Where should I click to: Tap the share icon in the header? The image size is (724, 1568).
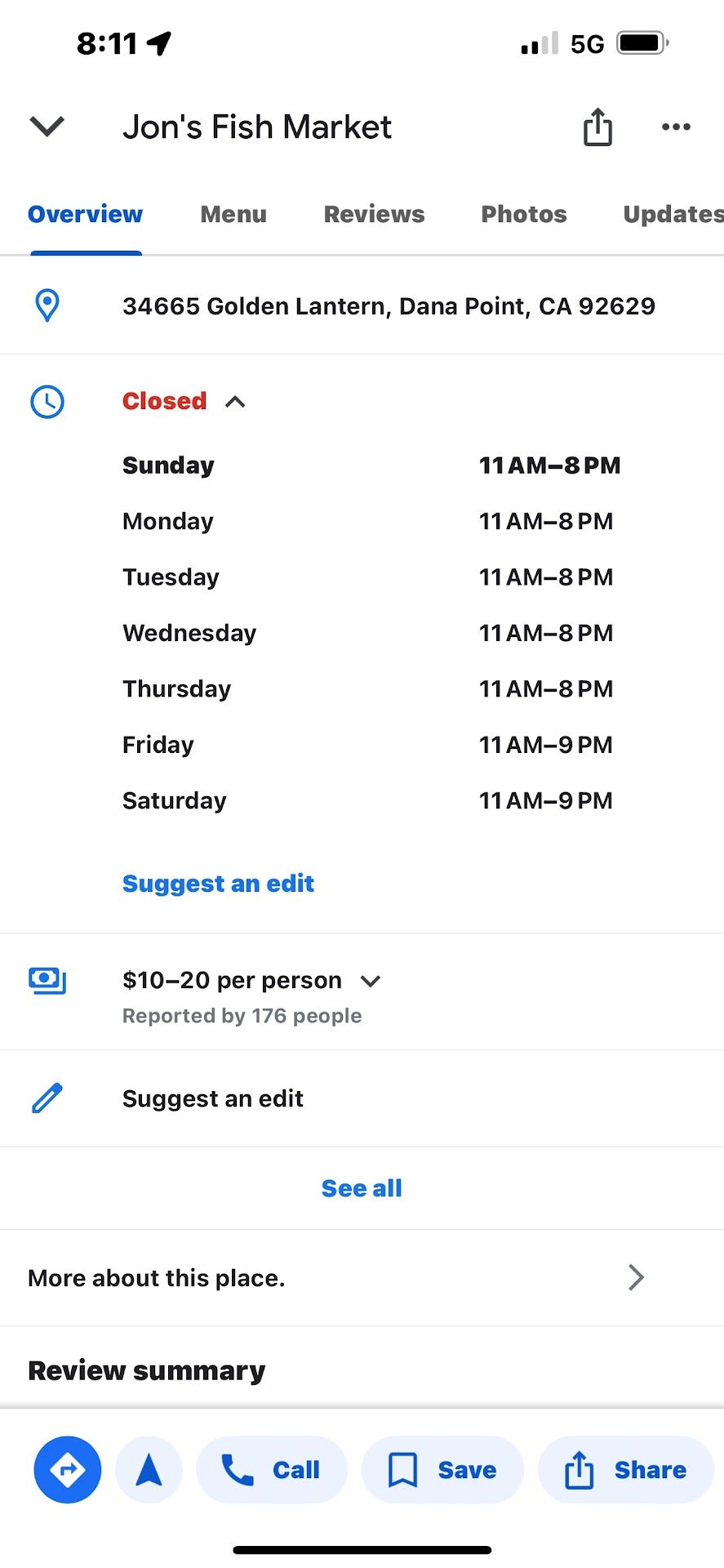coord(597,127)
